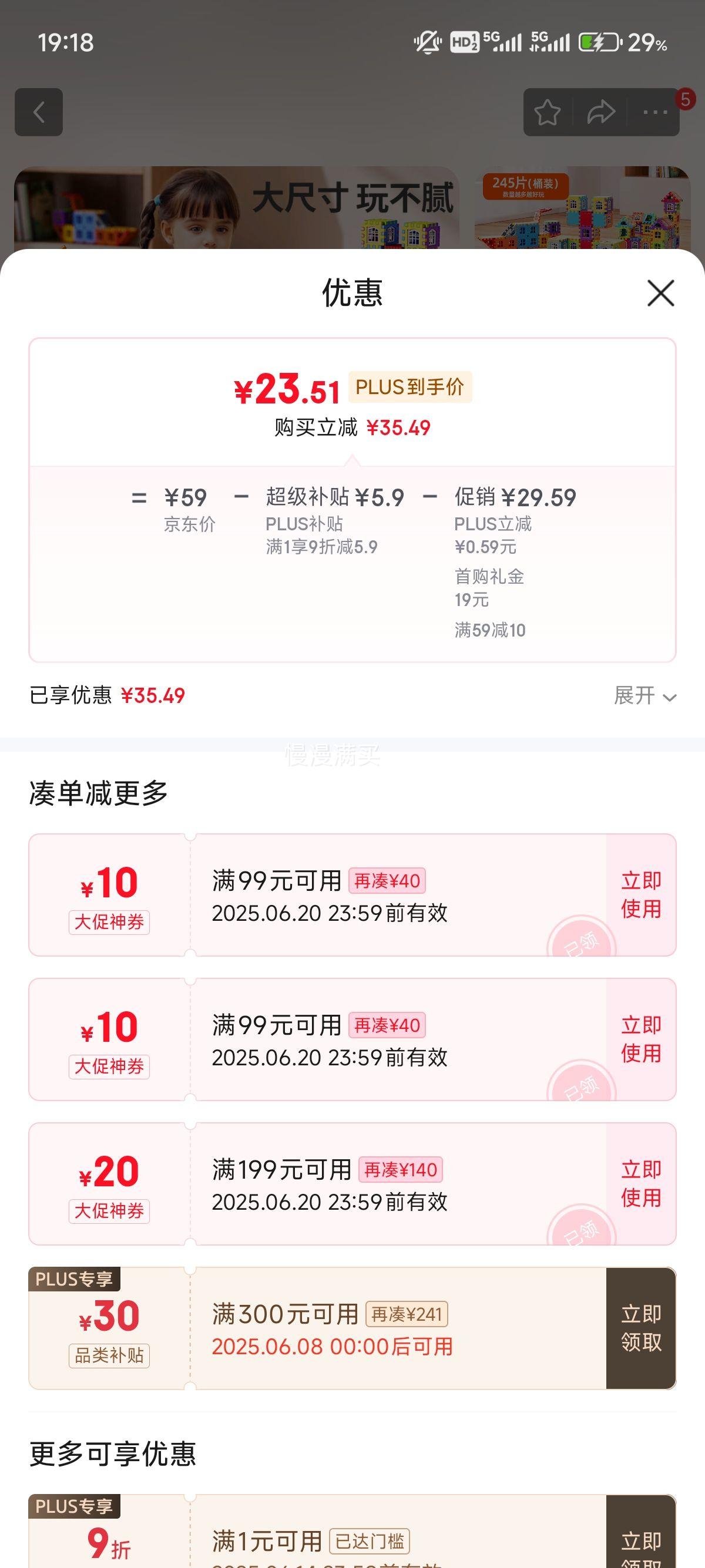Viewport: 705px width, 1568px height.
Task: Expand the 已享优惠 details with 展开
Action: tap(644, 695)
